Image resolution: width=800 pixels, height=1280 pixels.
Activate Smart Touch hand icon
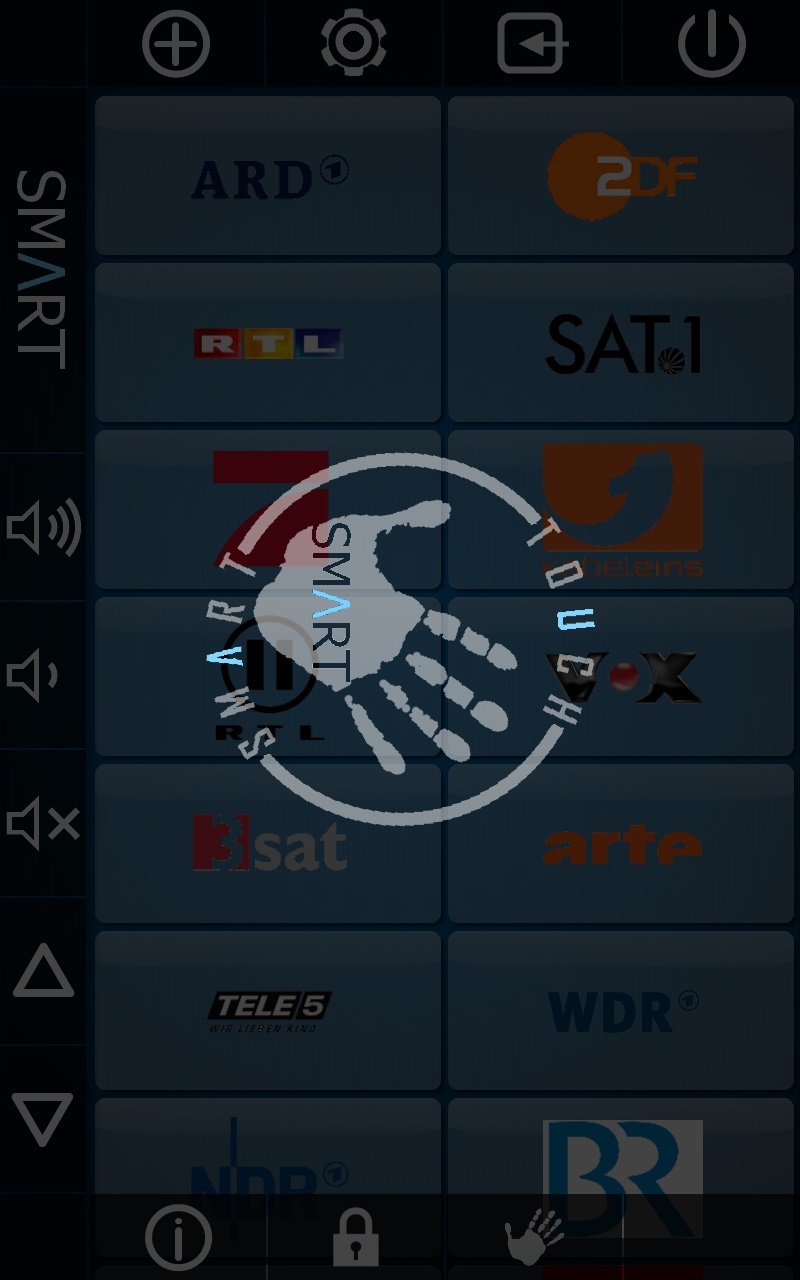tap(533, 1238)
